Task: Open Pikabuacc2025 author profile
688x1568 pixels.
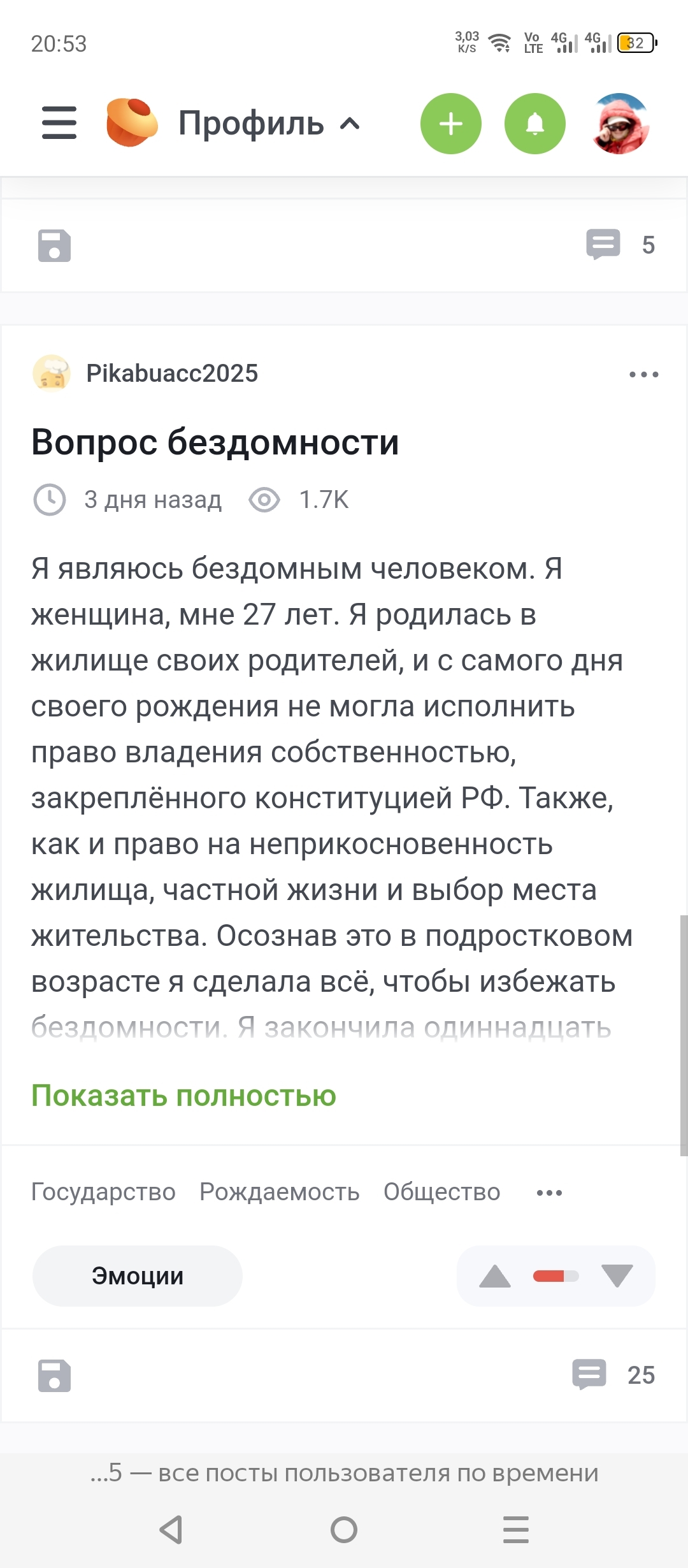Action: (x=172, y=374)
